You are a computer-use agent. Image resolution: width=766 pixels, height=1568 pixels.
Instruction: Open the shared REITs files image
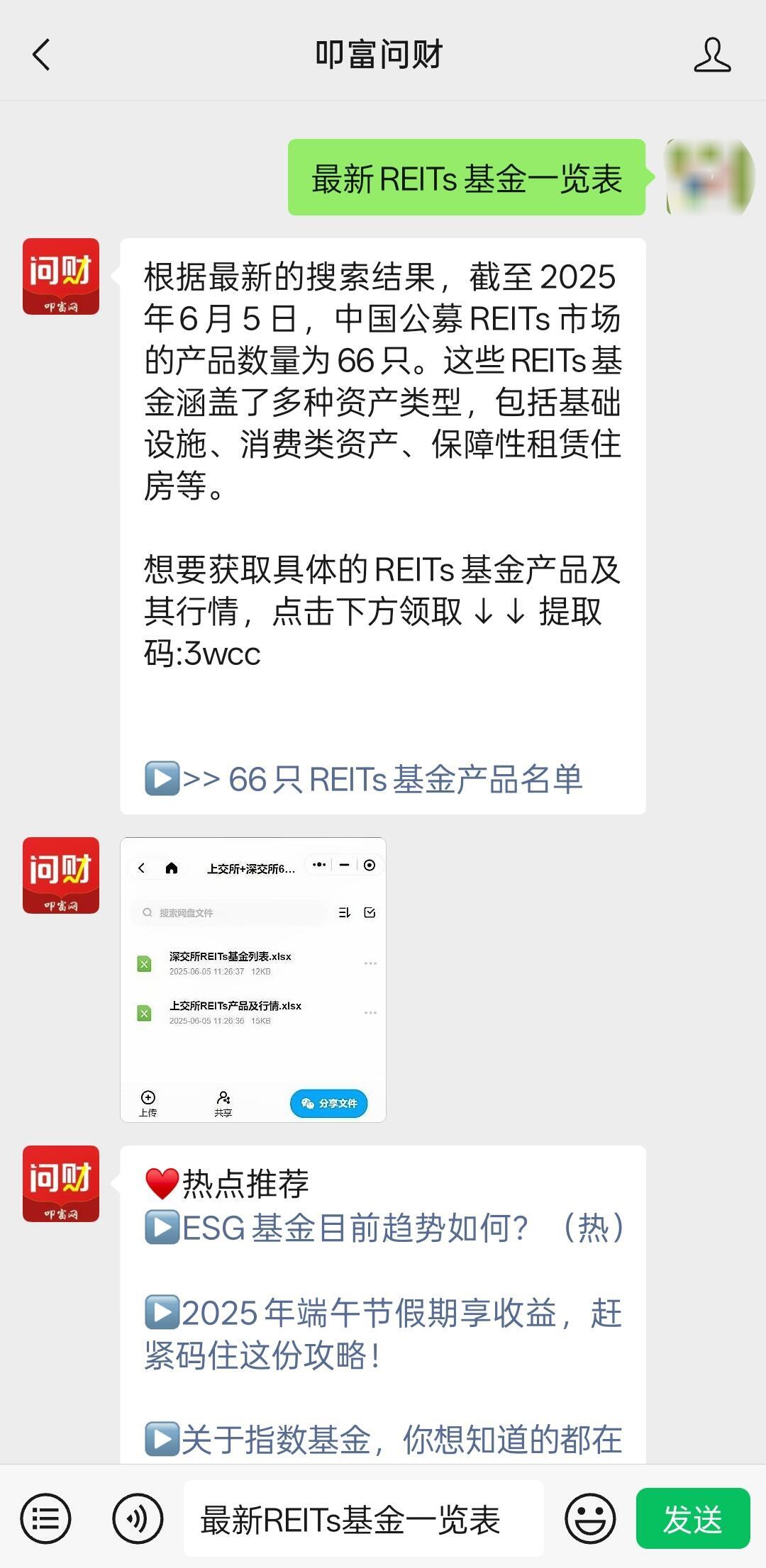[x=253, y=979]
